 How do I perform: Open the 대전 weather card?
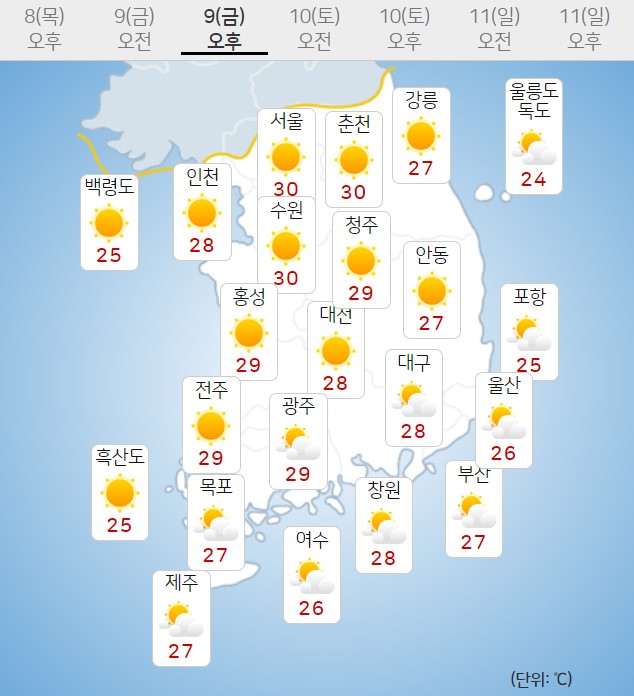click(336, 349)
